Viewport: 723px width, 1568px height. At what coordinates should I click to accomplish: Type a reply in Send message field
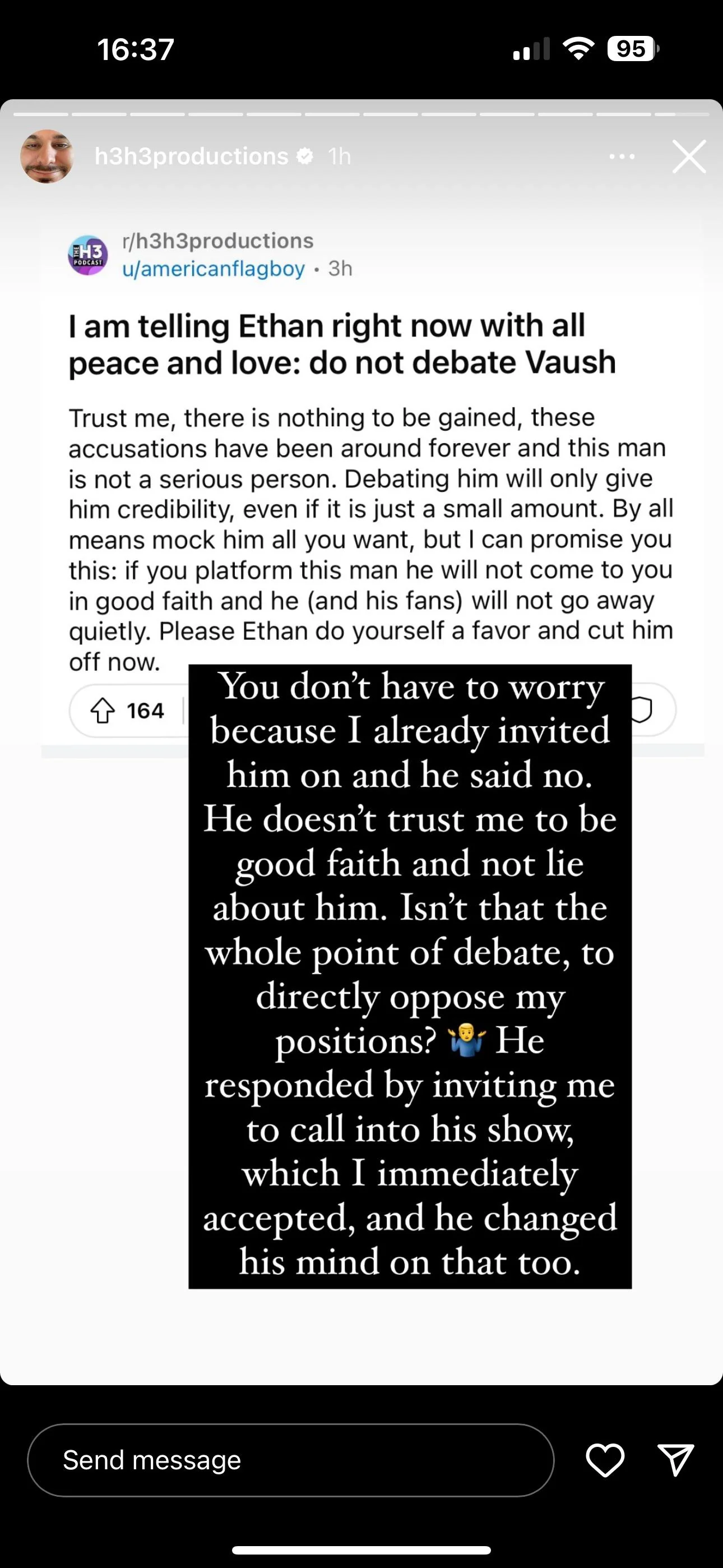[x=290, y=1460]
